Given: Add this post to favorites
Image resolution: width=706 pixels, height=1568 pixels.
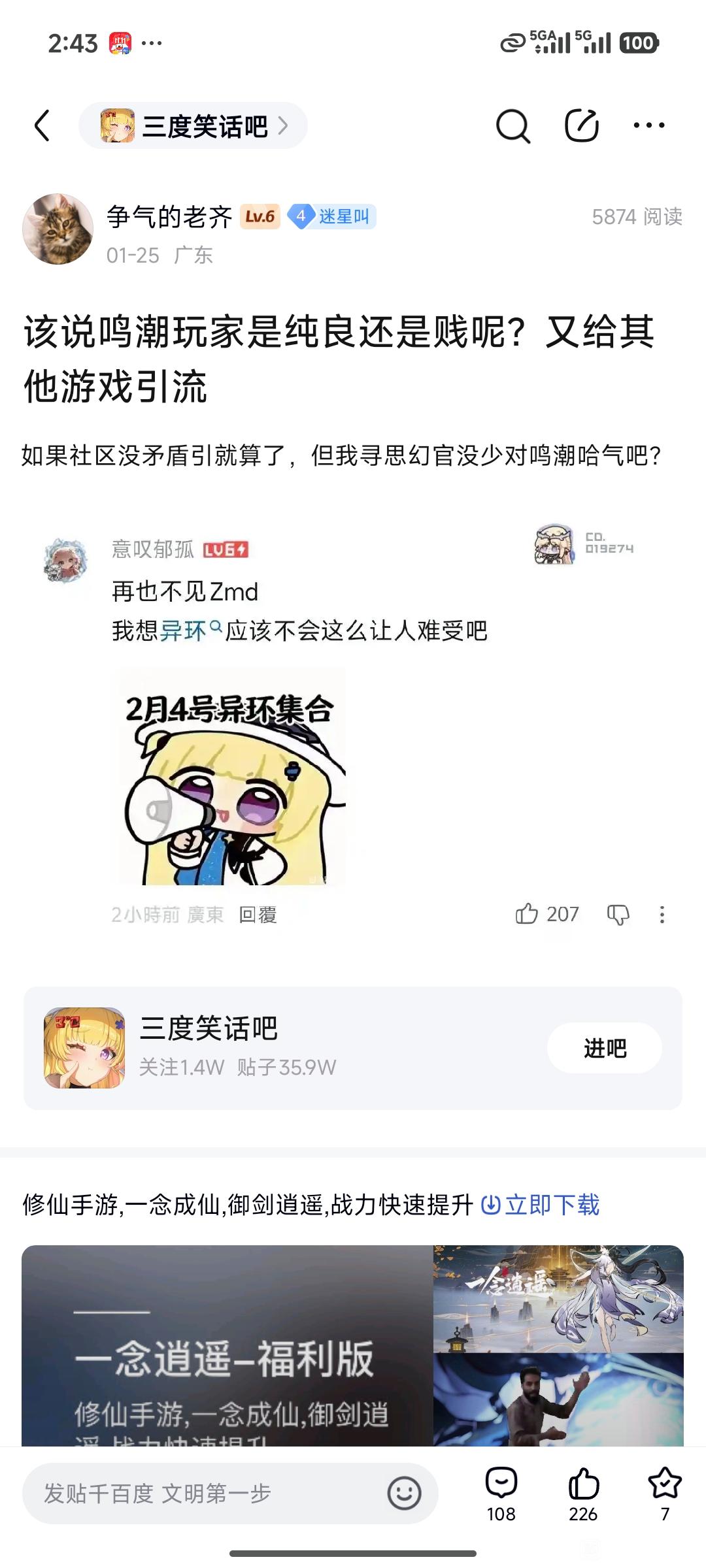Looking at the screenshot, I should pos(665,1494).
